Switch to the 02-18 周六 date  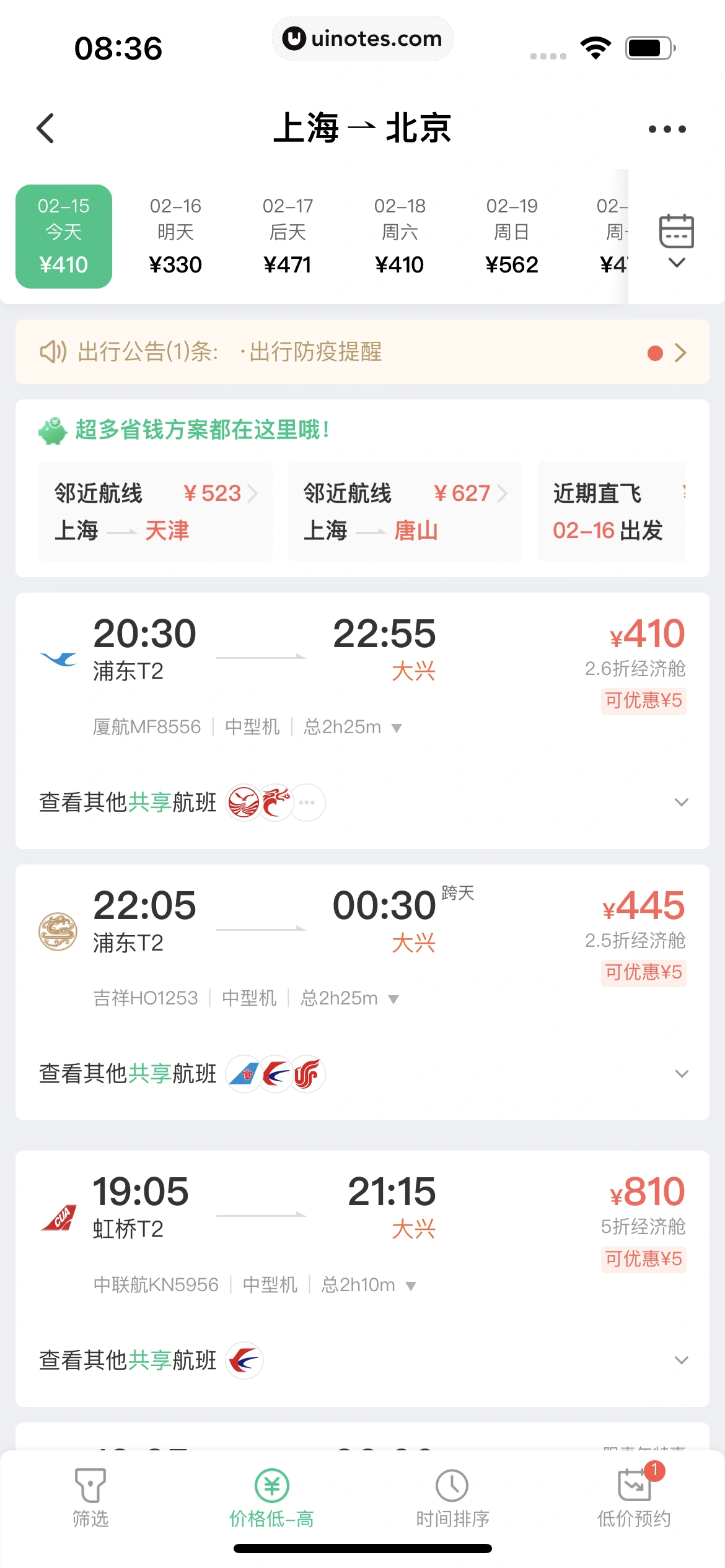coord(400,236)
